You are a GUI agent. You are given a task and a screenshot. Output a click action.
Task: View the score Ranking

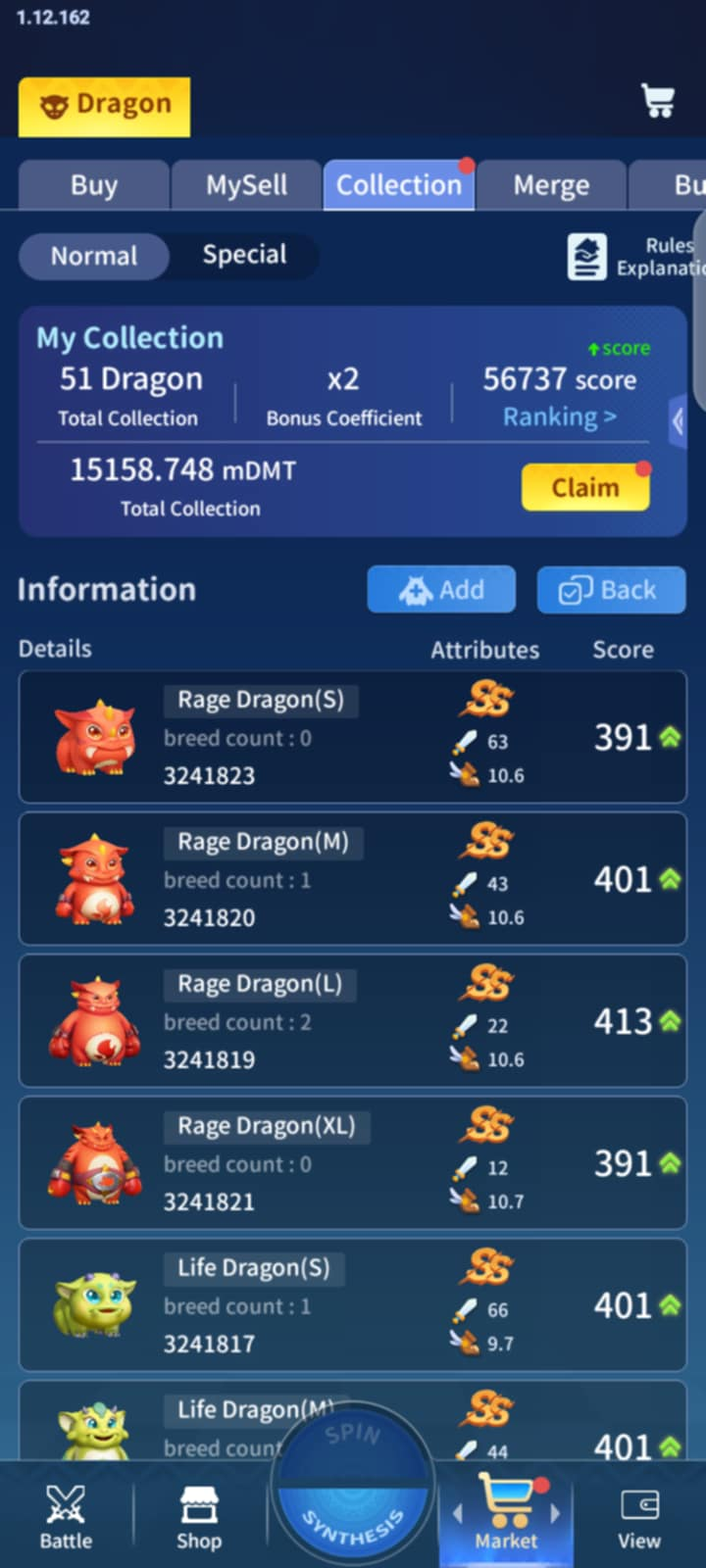click(x=559, y=417)
